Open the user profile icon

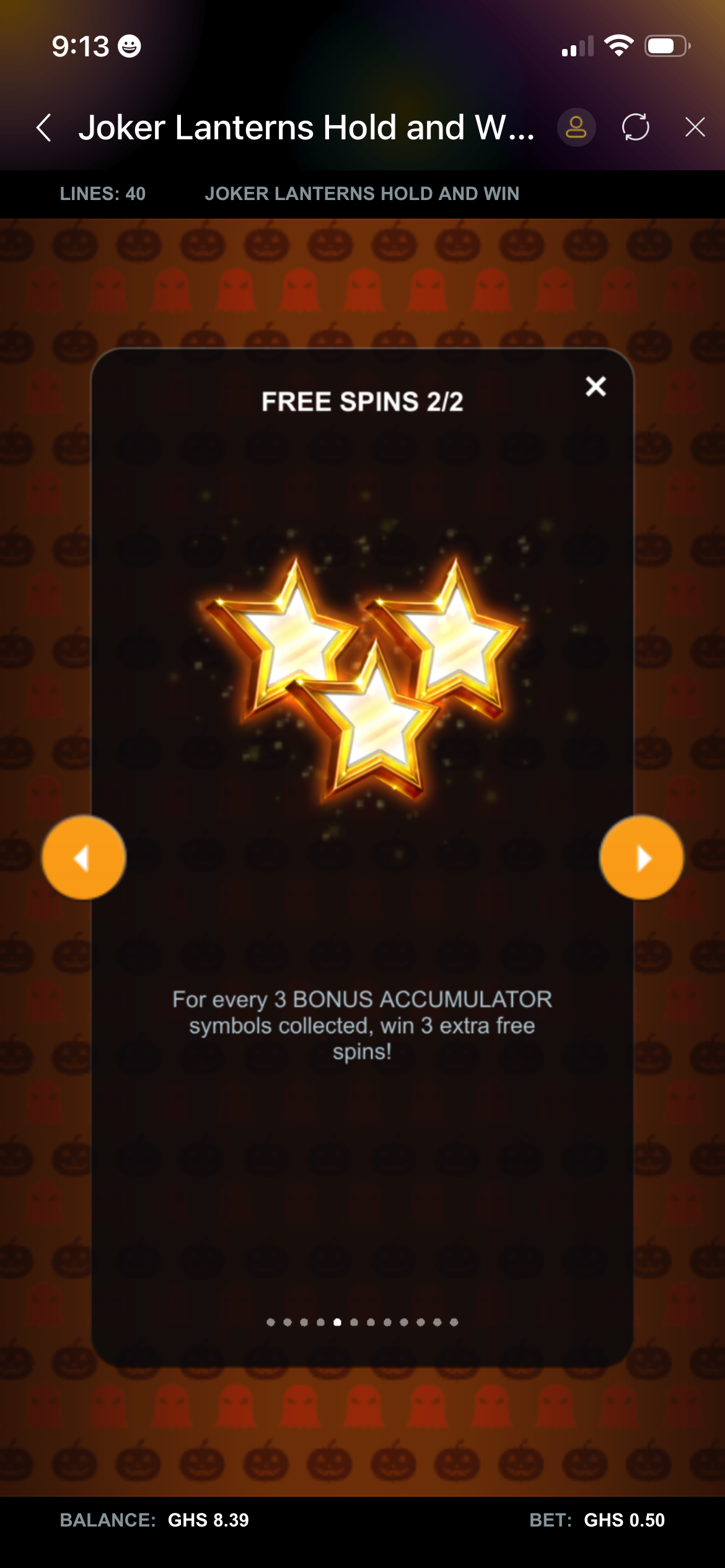tap(576, 128)
